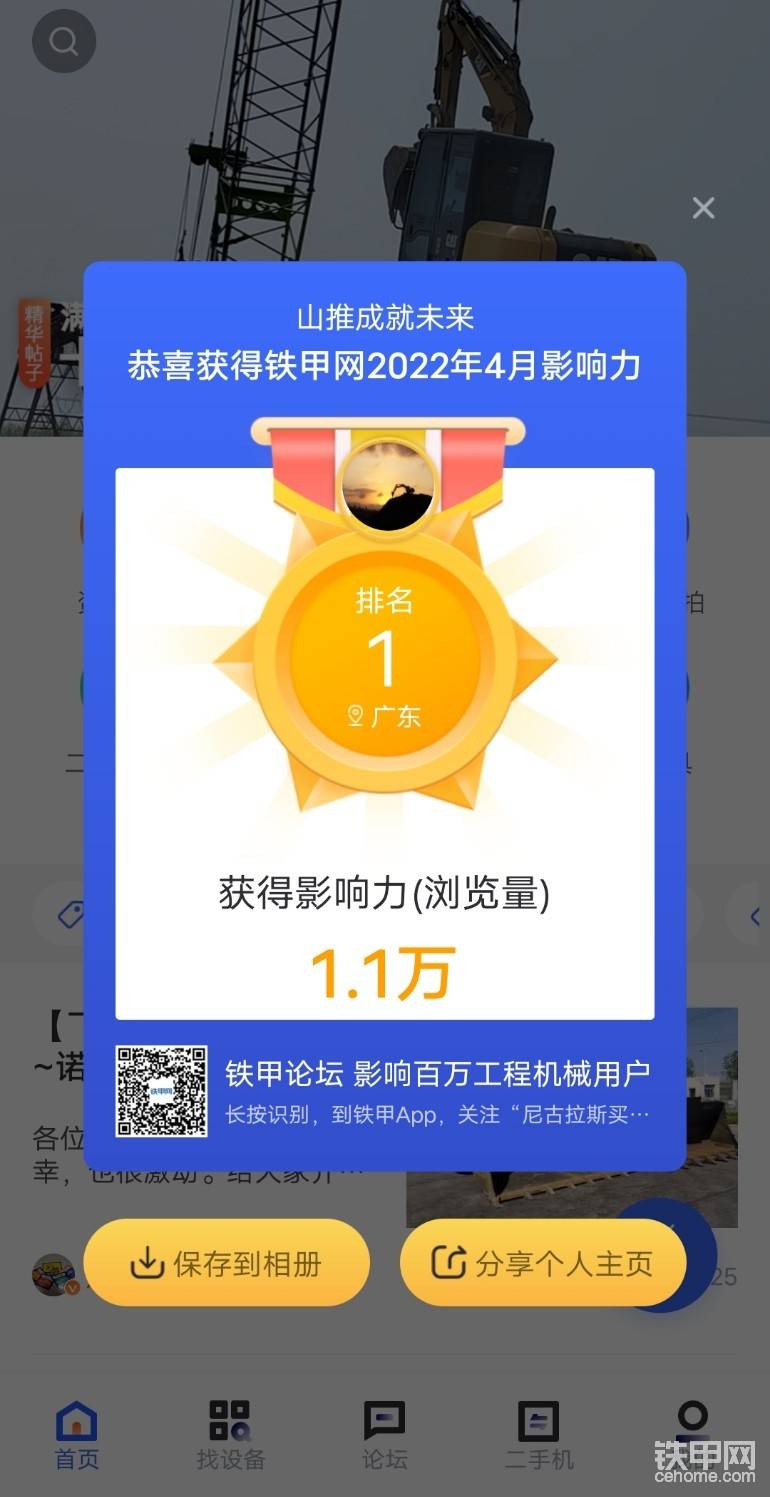Tap 保存到相册 to save the image
This screenshot has height=1497, width=770.
point(227,1263)
